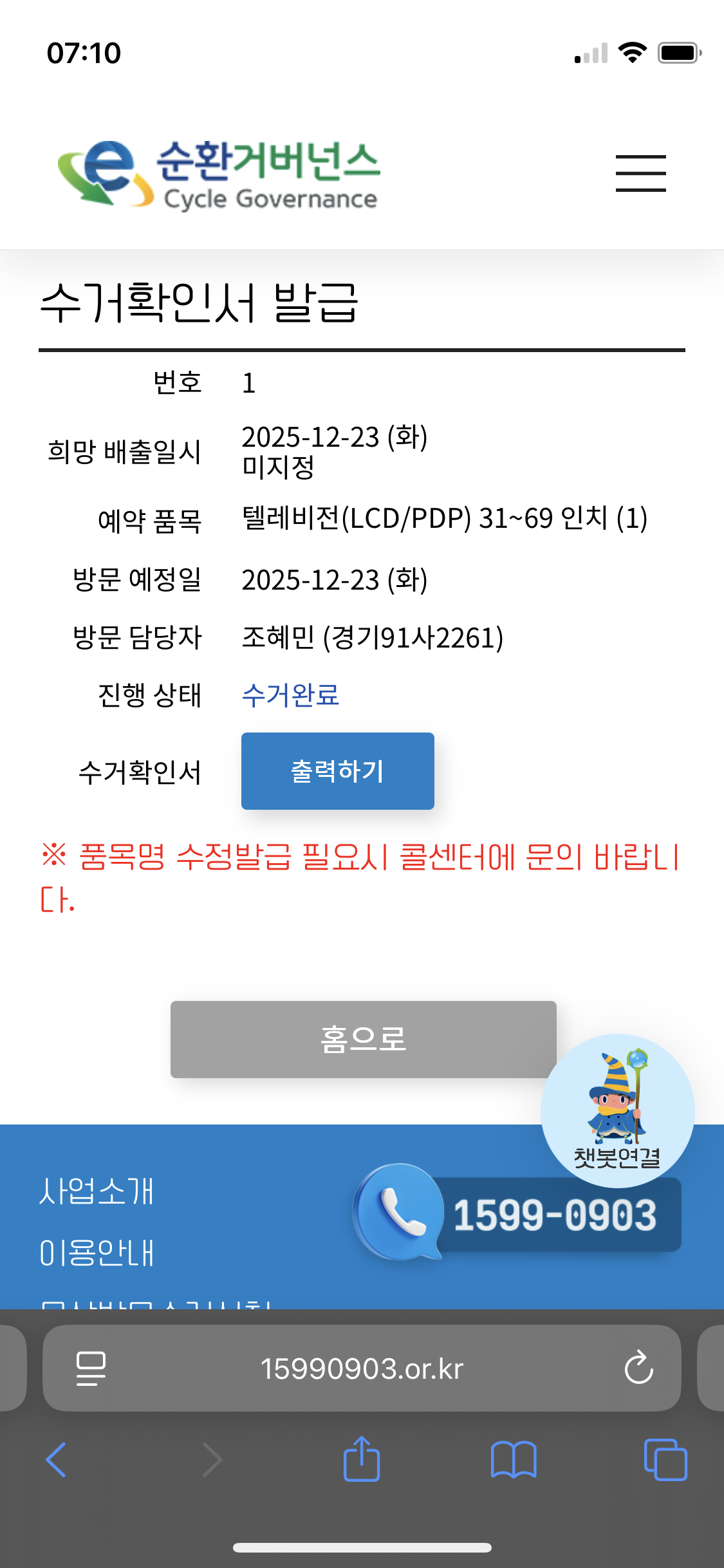724x1568 pixels.
Task: Go home with the 홈으로 button
Action: [363, 1039]
